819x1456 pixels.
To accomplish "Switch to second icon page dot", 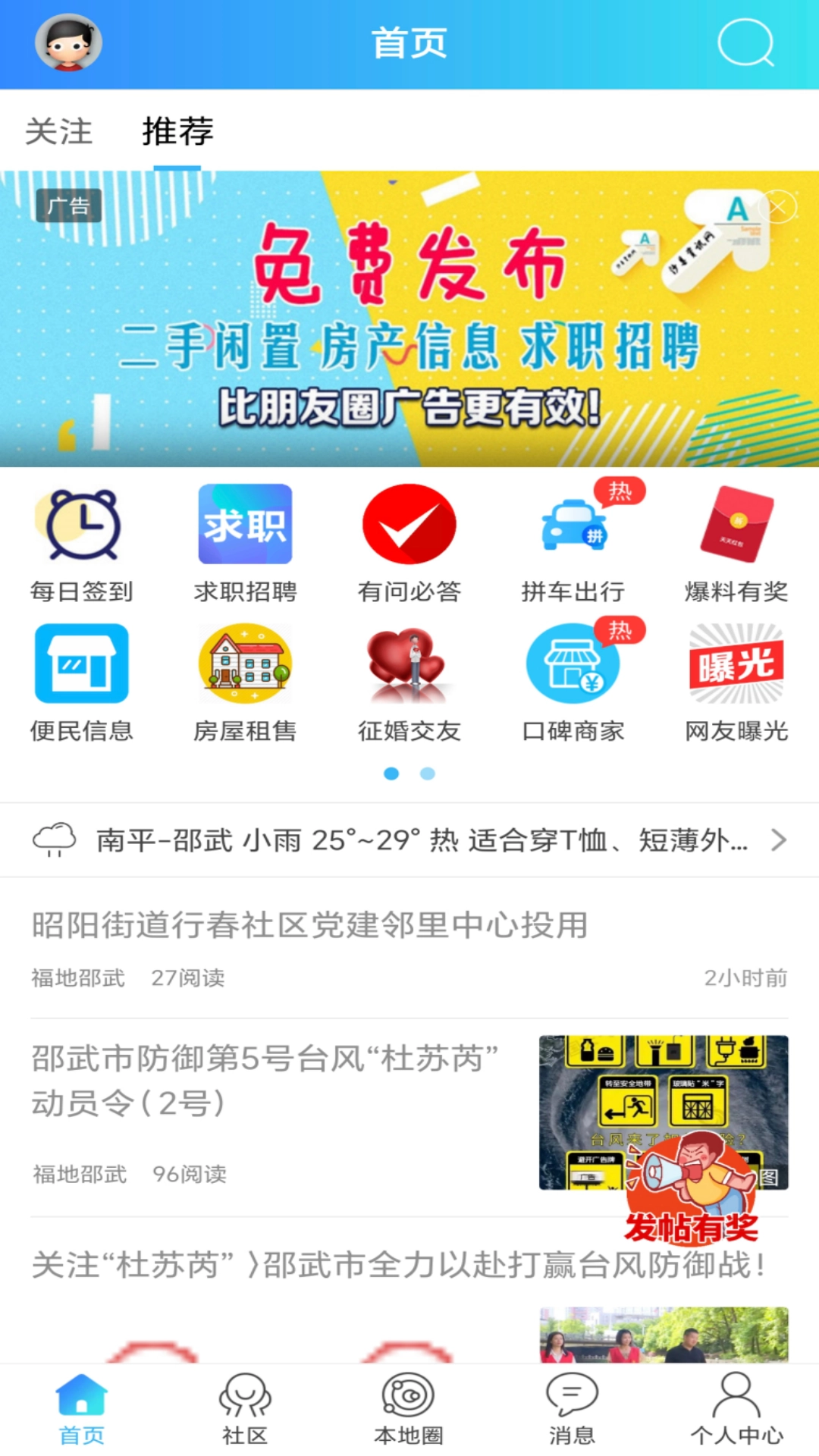I will click(428, 773).
